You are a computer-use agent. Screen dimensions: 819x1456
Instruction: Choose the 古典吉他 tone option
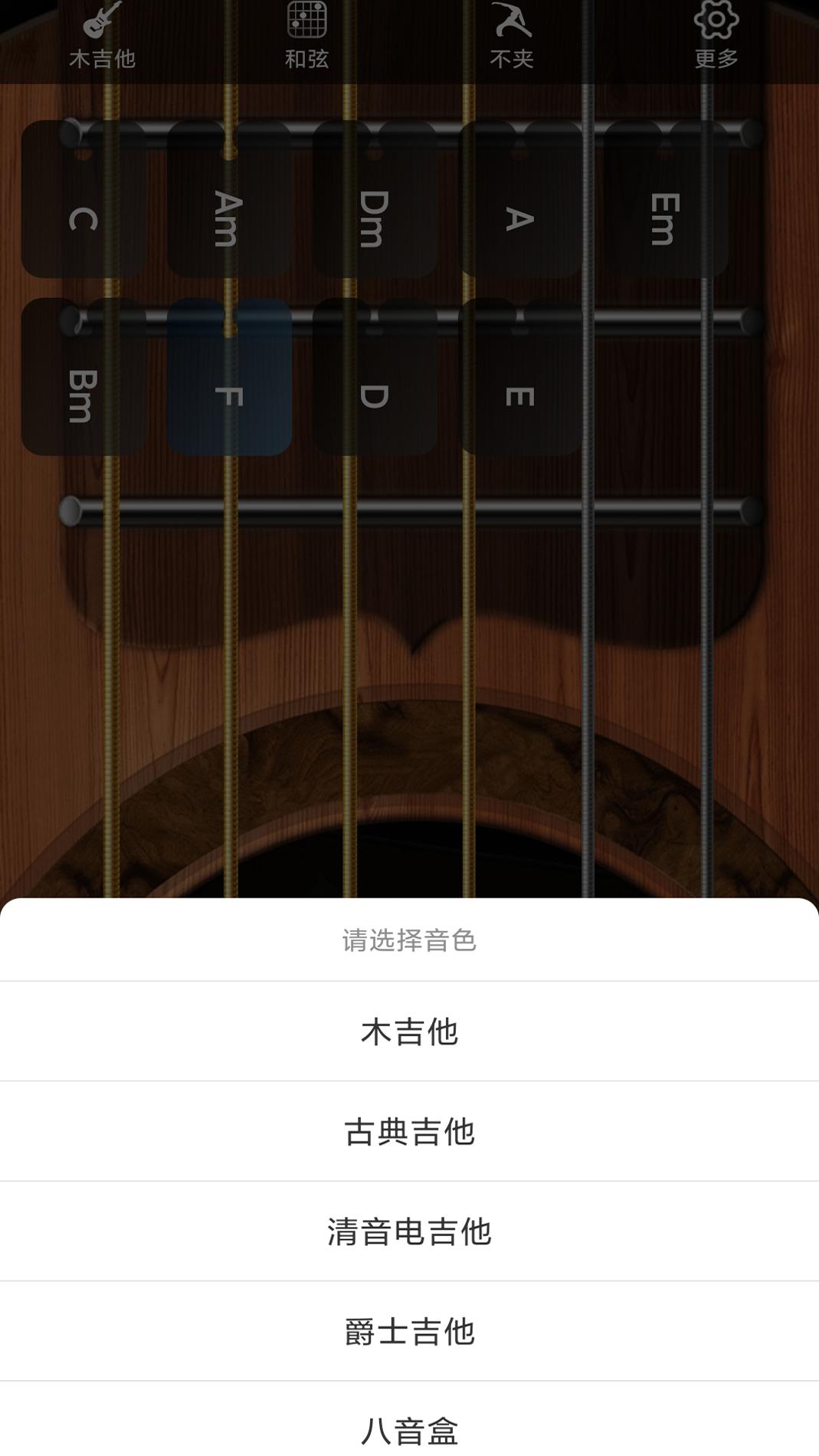[409, 1131]
